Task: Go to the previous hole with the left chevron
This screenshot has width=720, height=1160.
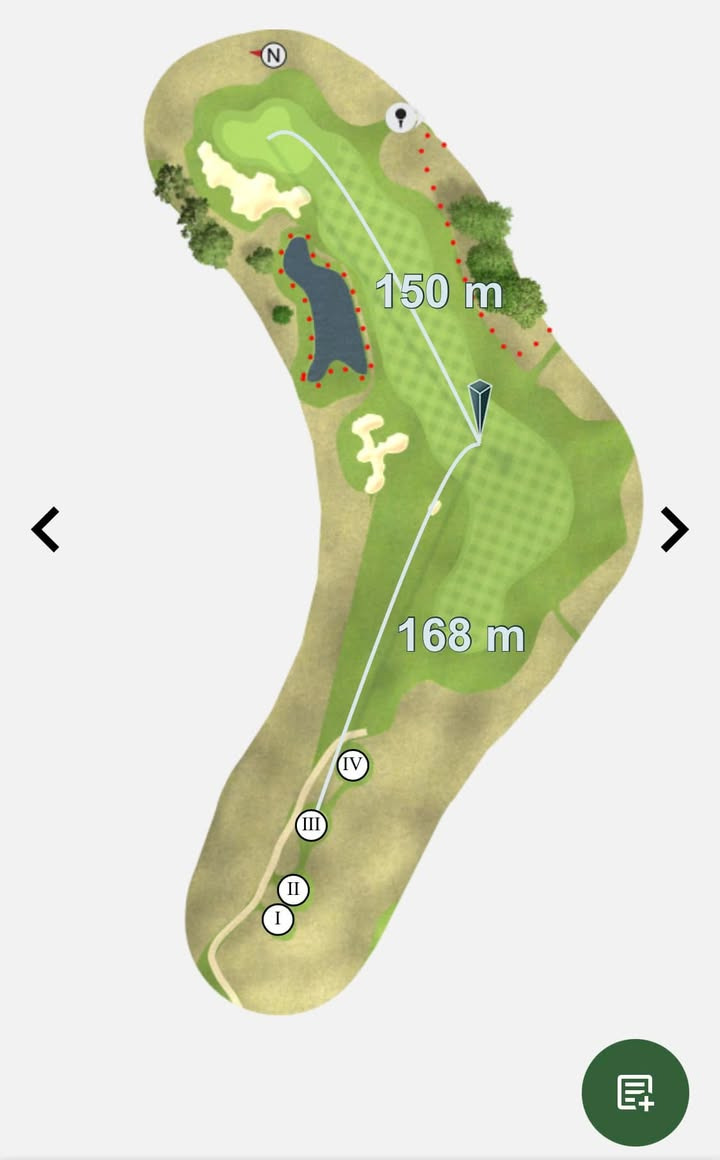Action: [44, 527]
